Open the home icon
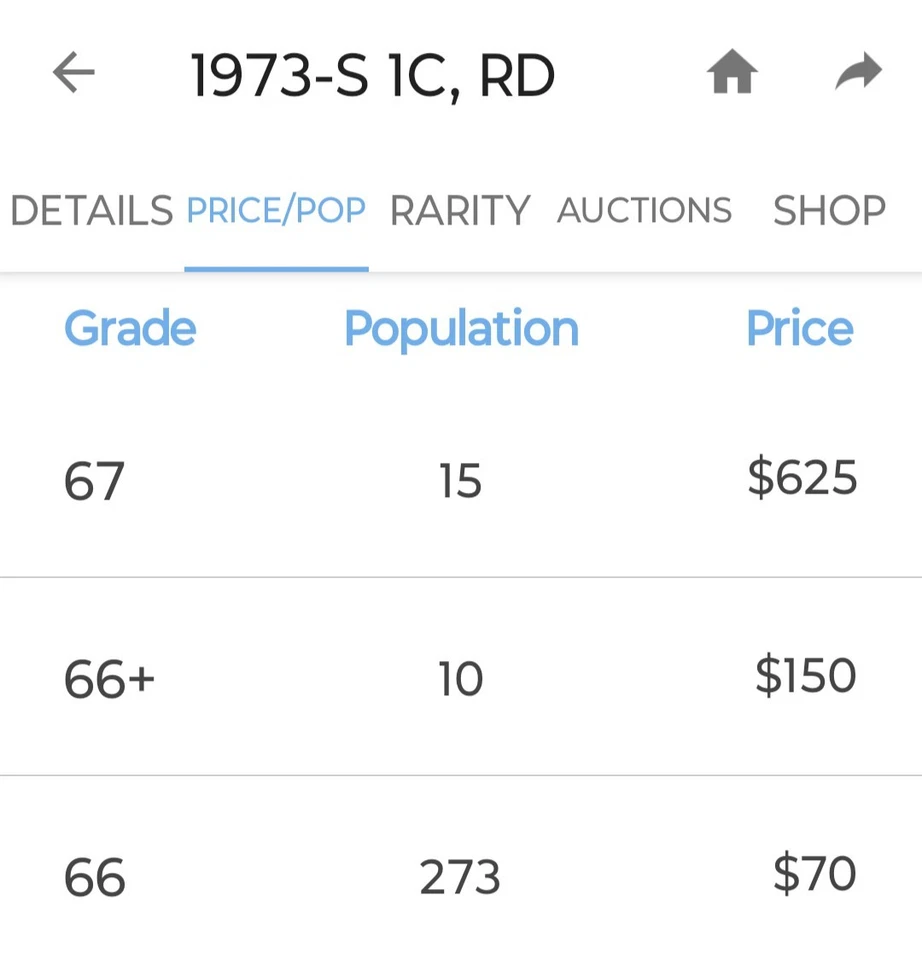Screen dimensions: 922x960 pyautogui.click(x=732, y=73)
